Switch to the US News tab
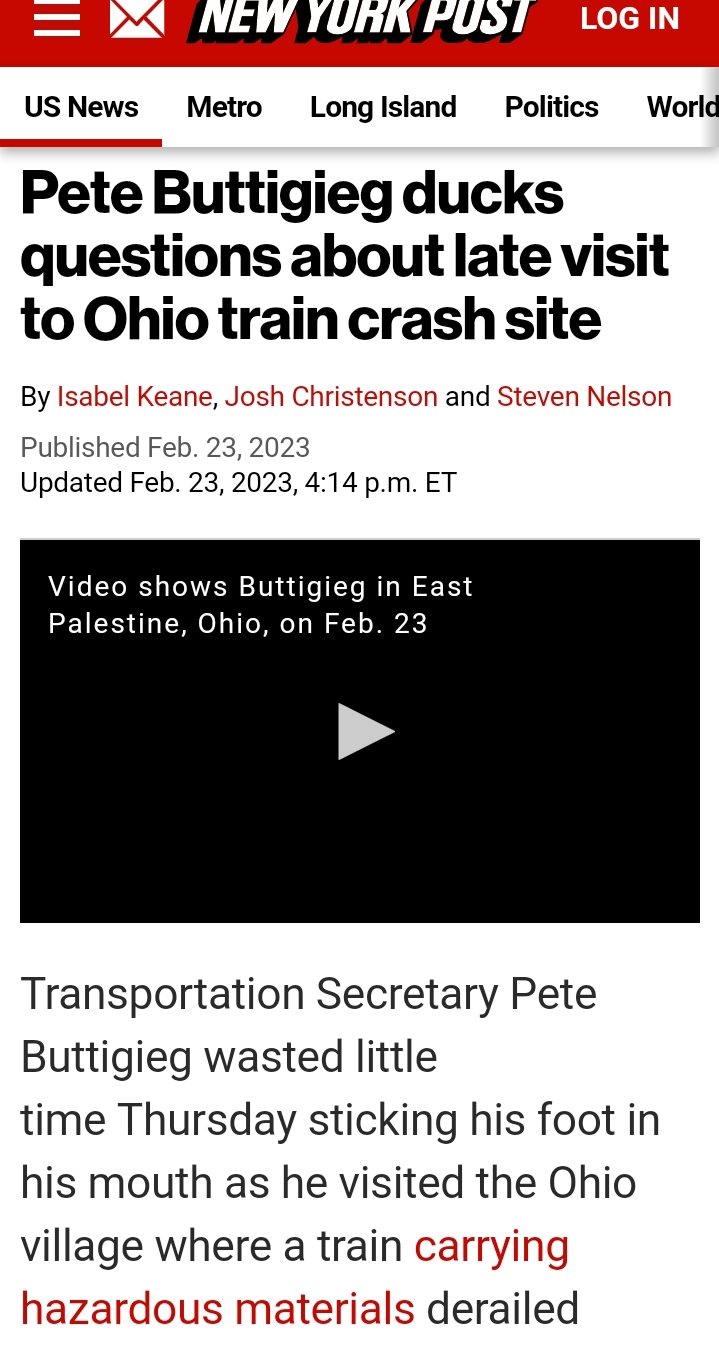 (81, 107)
